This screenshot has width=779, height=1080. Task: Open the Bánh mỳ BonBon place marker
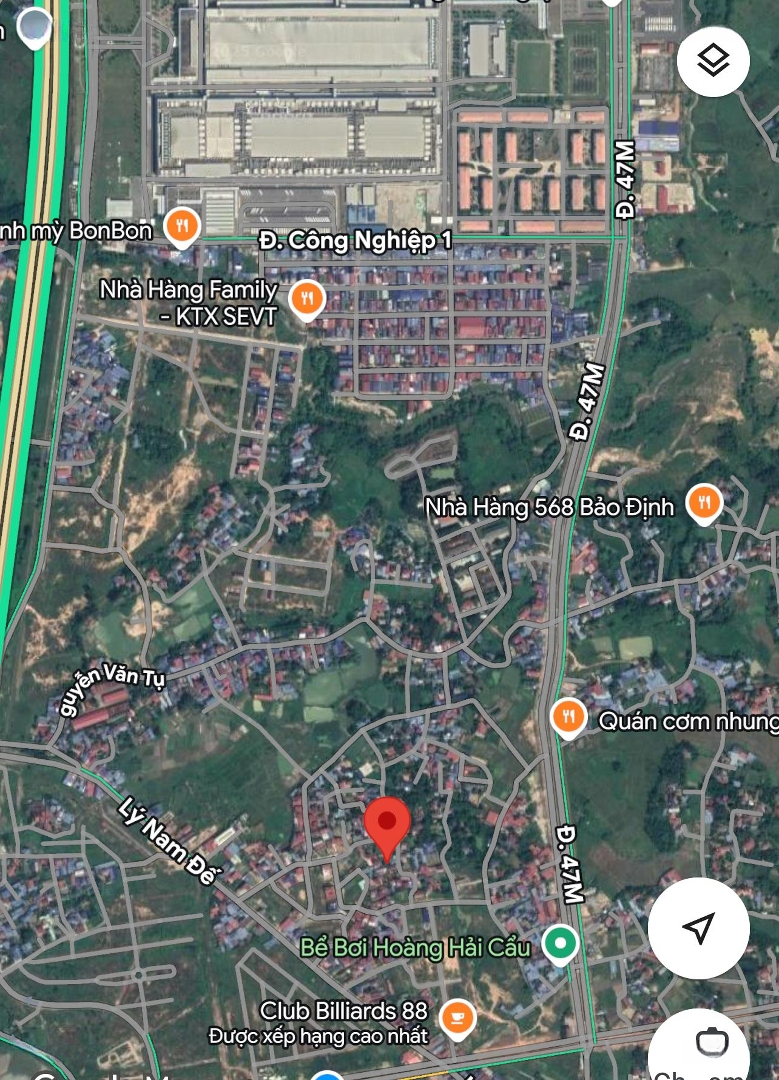click(x=181, y=225)
